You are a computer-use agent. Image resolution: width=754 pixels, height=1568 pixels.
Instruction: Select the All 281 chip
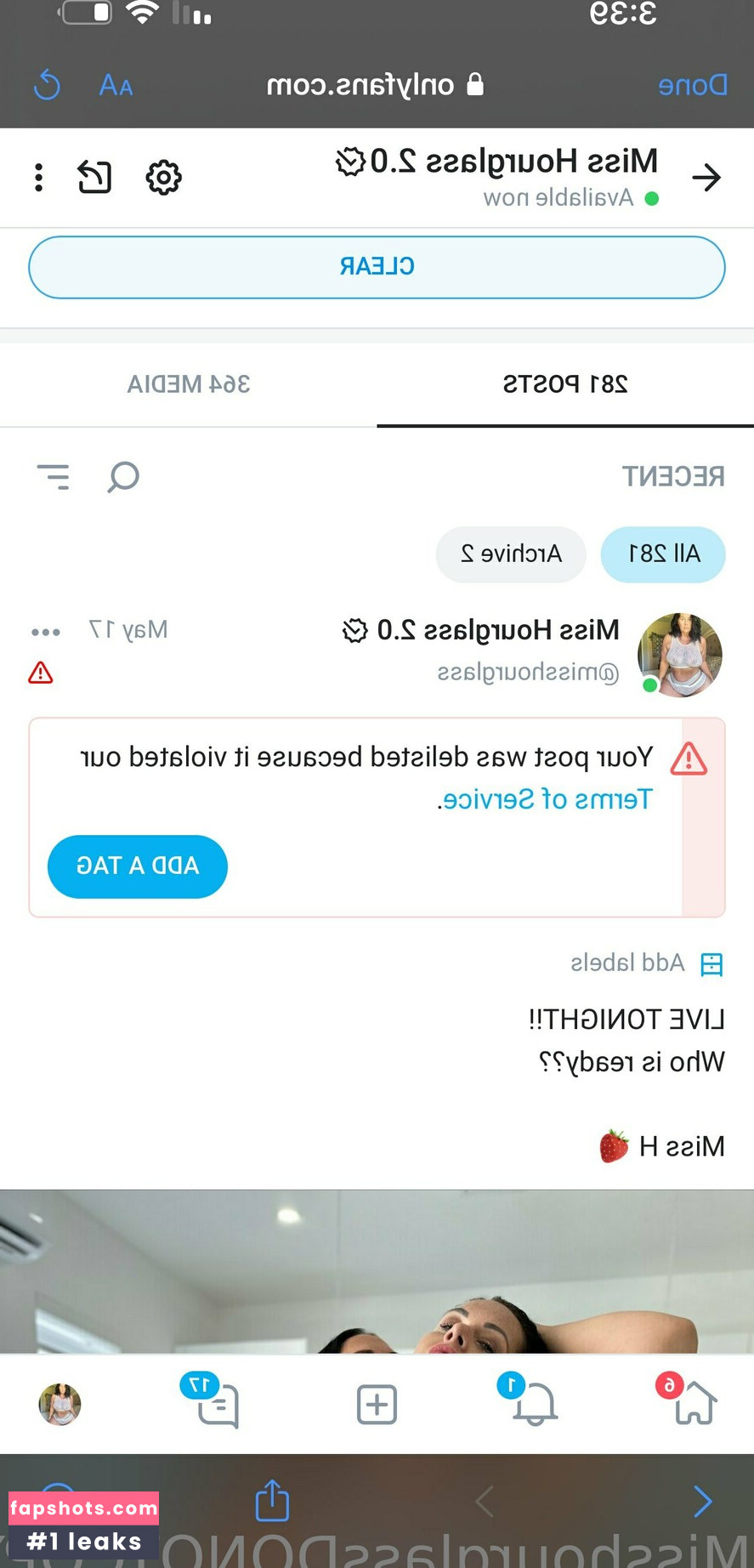663,554
